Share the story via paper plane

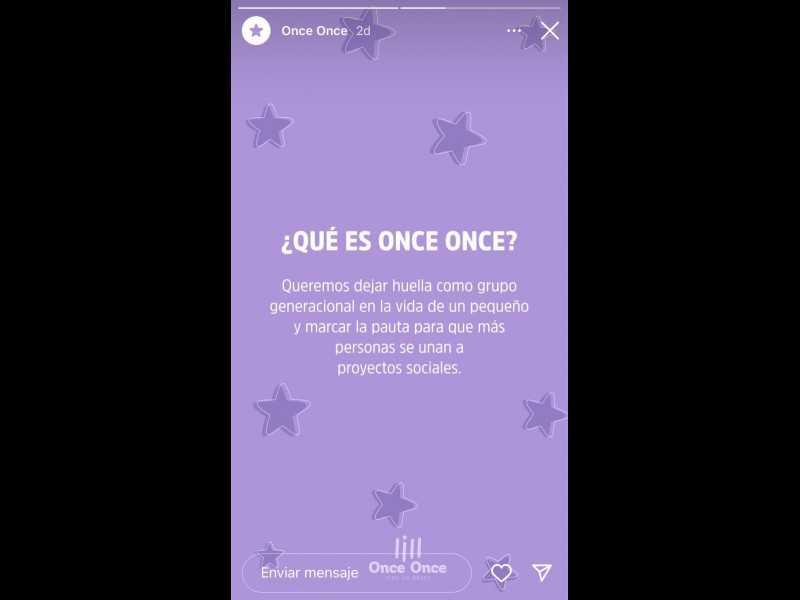(542, 572)
